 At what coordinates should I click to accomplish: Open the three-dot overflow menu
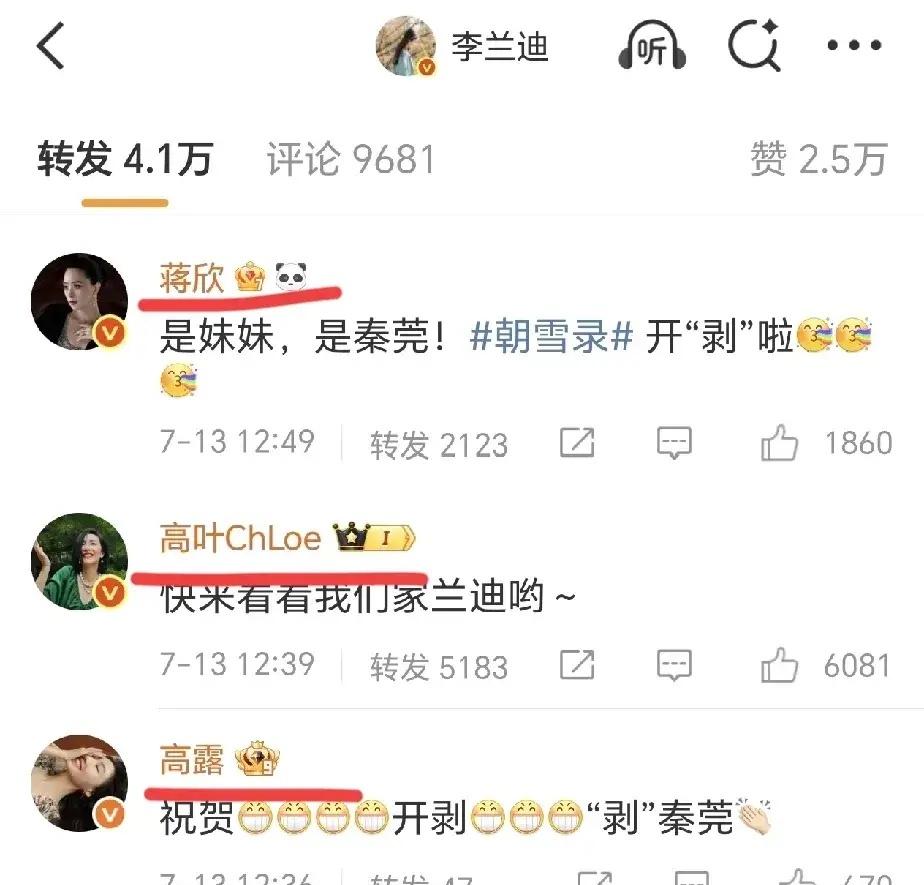853,47
